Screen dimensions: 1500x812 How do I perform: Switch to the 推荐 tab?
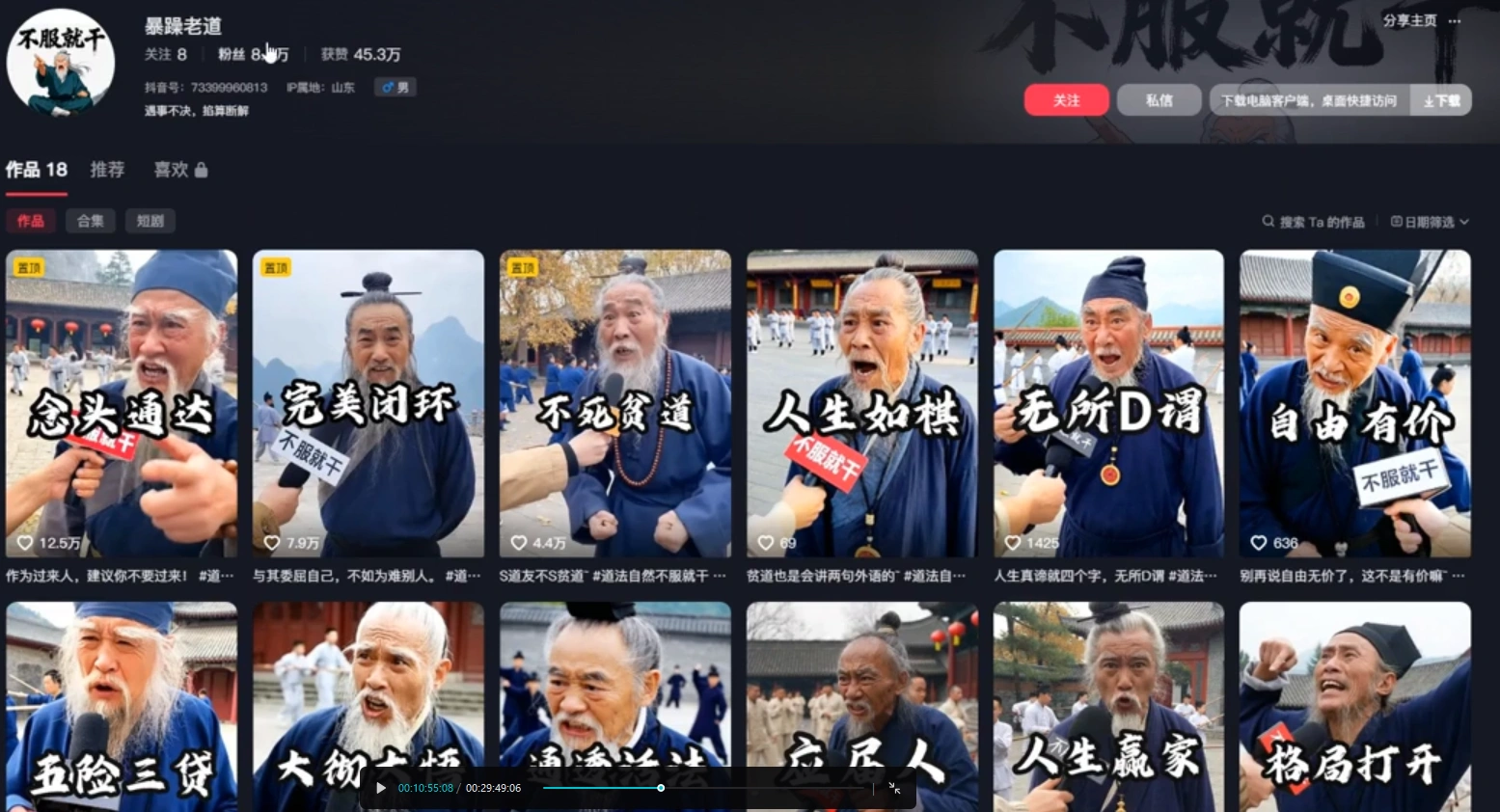tap(107, 170)
